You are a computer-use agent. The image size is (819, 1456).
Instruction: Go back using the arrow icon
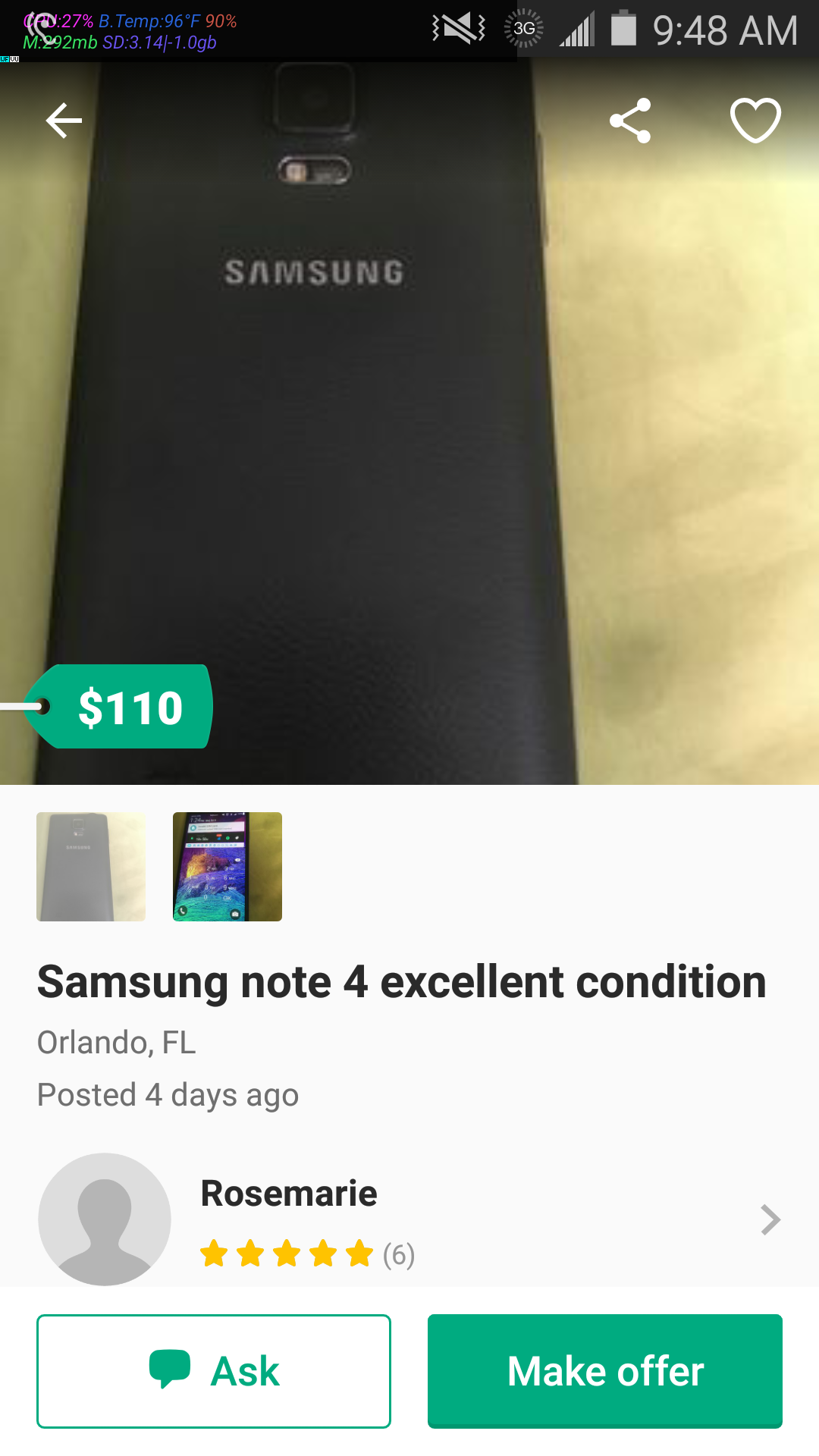(x=64, y=121)
